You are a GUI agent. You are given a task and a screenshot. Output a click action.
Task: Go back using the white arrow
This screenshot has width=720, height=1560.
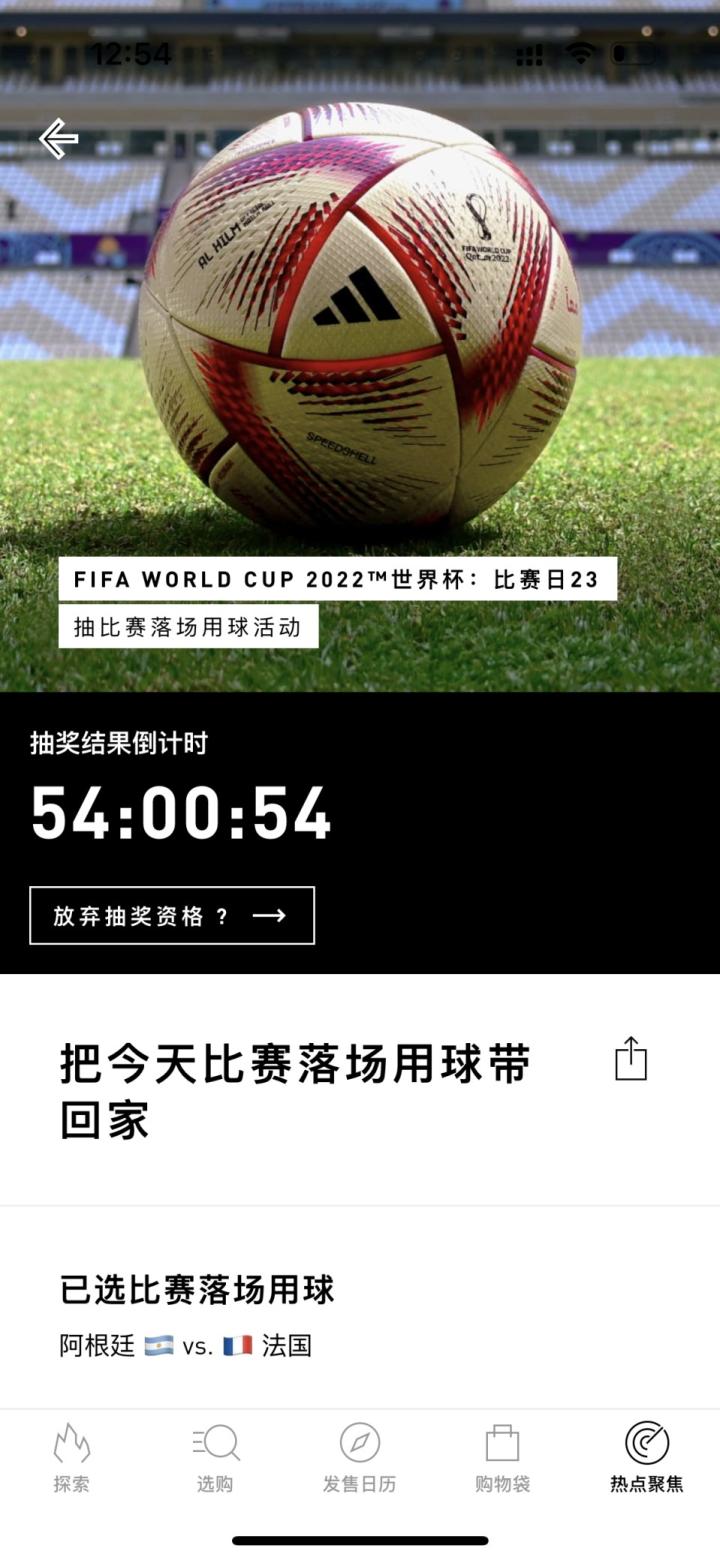[59, 139]
